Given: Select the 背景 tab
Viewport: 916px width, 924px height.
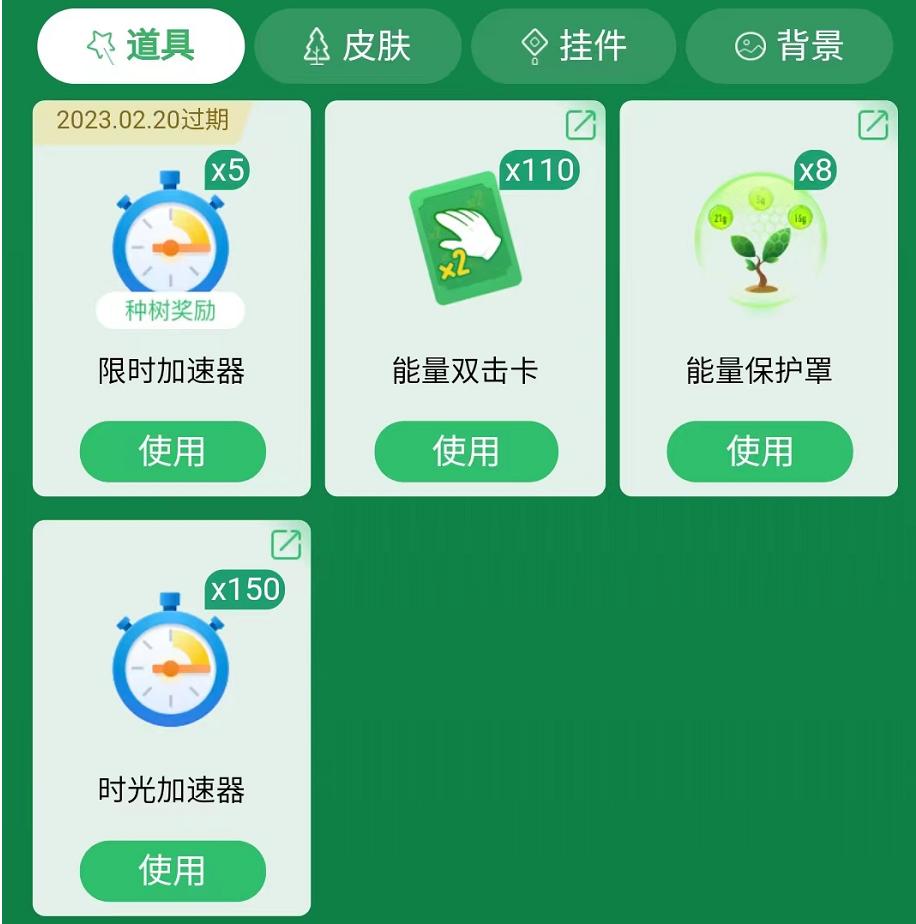Looking at the screenshot, I should pyautogui.click(x=789, y=46).
